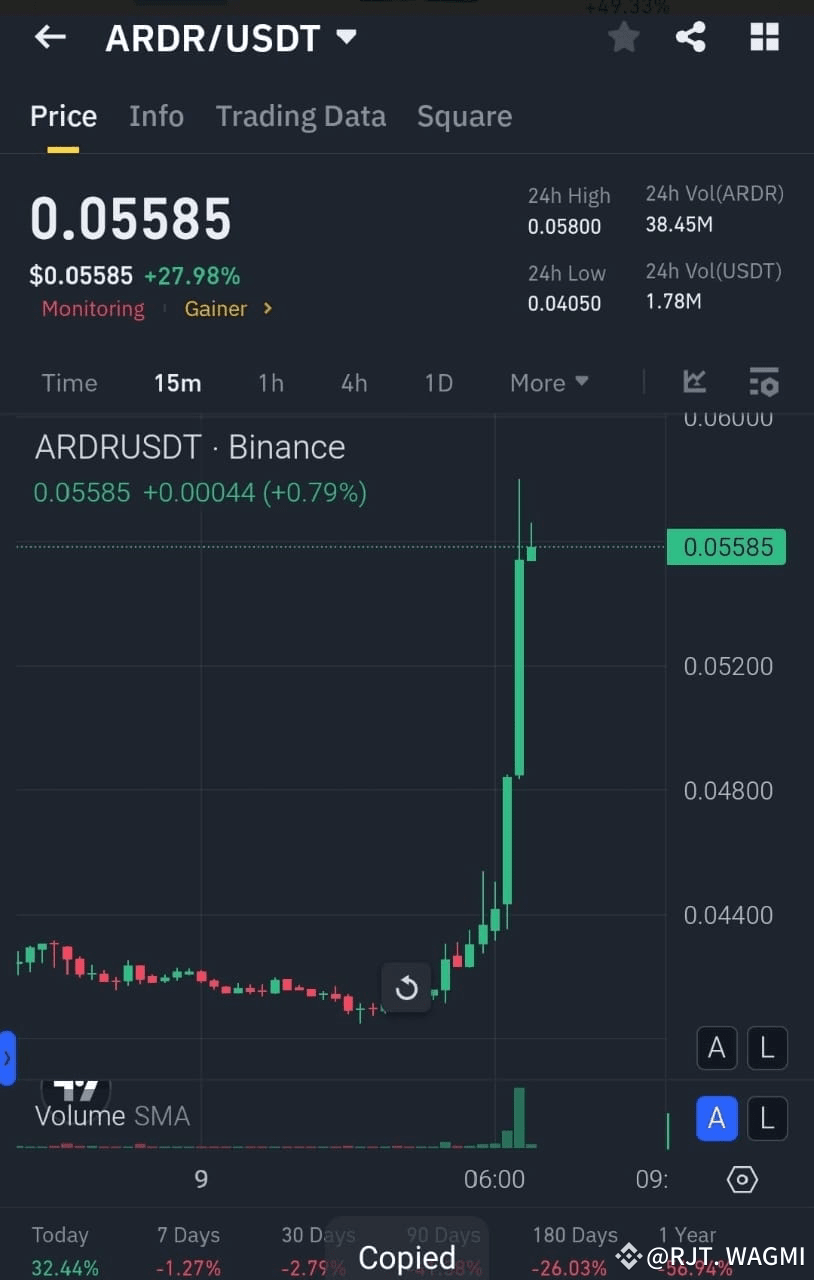Tap the green 0.05585 price tag
The width and height of the screenshot is (814, 1280).
pyautogui.click(x=727, y=547)
